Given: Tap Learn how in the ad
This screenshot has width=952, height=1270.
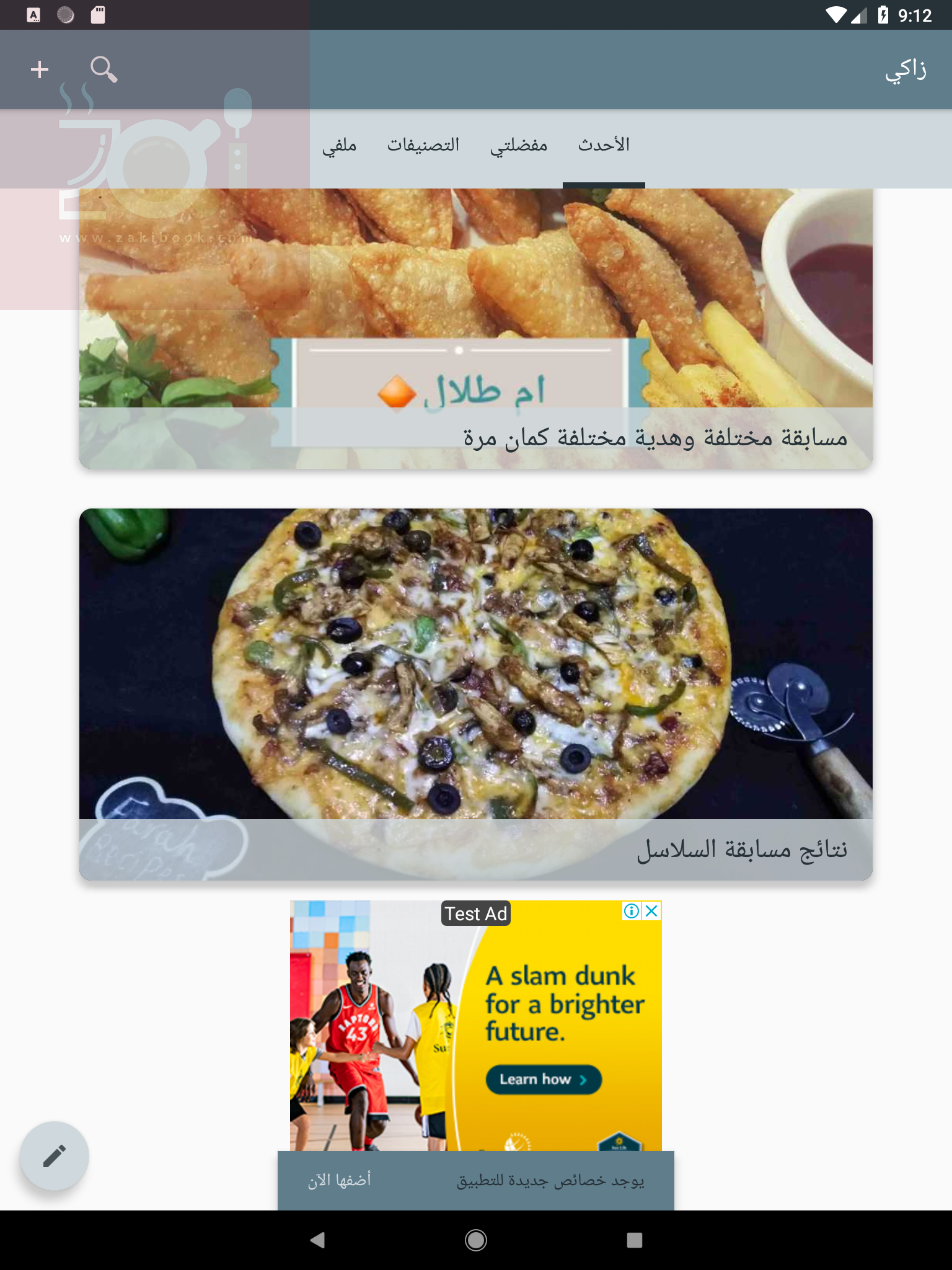Looking at the screenshot, I should [x=543, y=1080].
